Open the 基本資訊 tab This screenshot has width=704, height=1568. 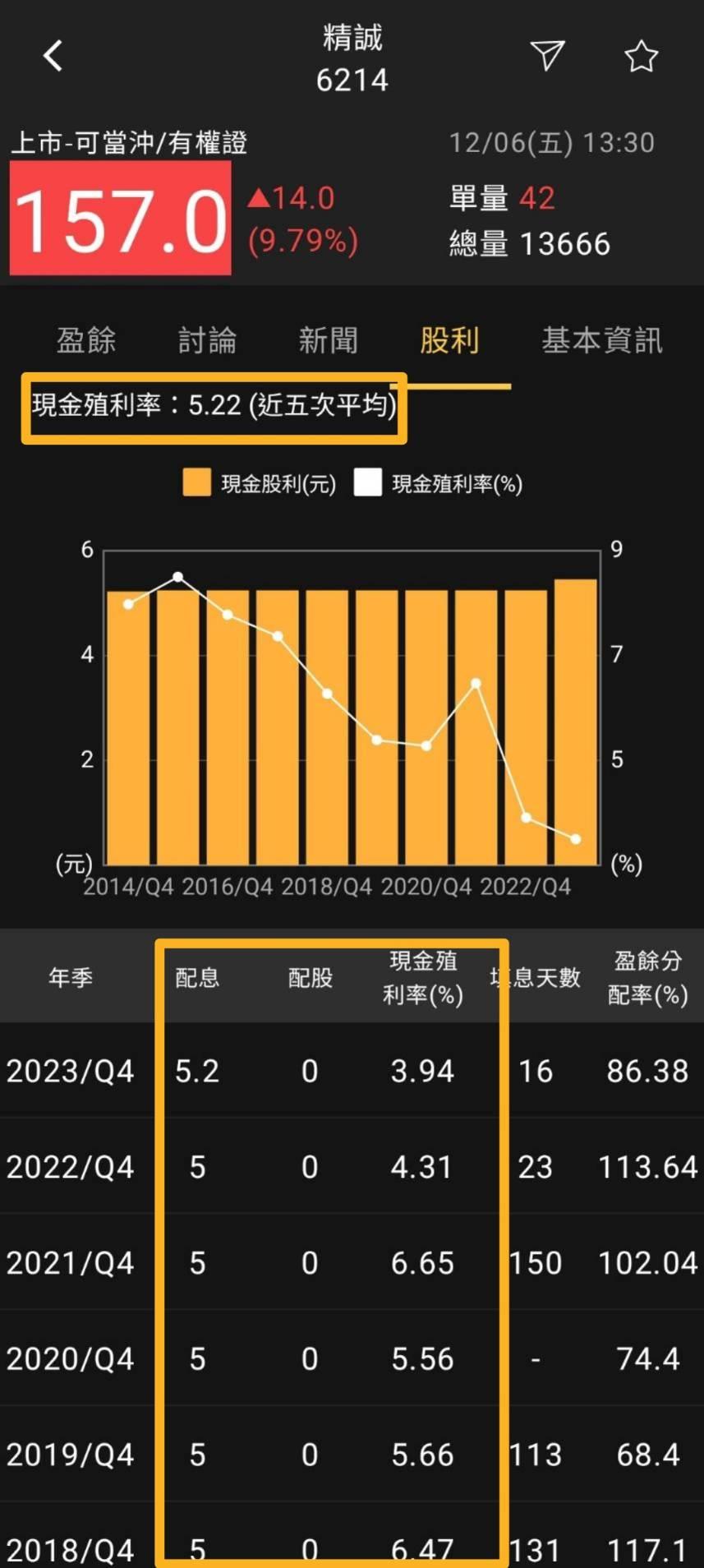pyautogui.click(x=602, y=340)
